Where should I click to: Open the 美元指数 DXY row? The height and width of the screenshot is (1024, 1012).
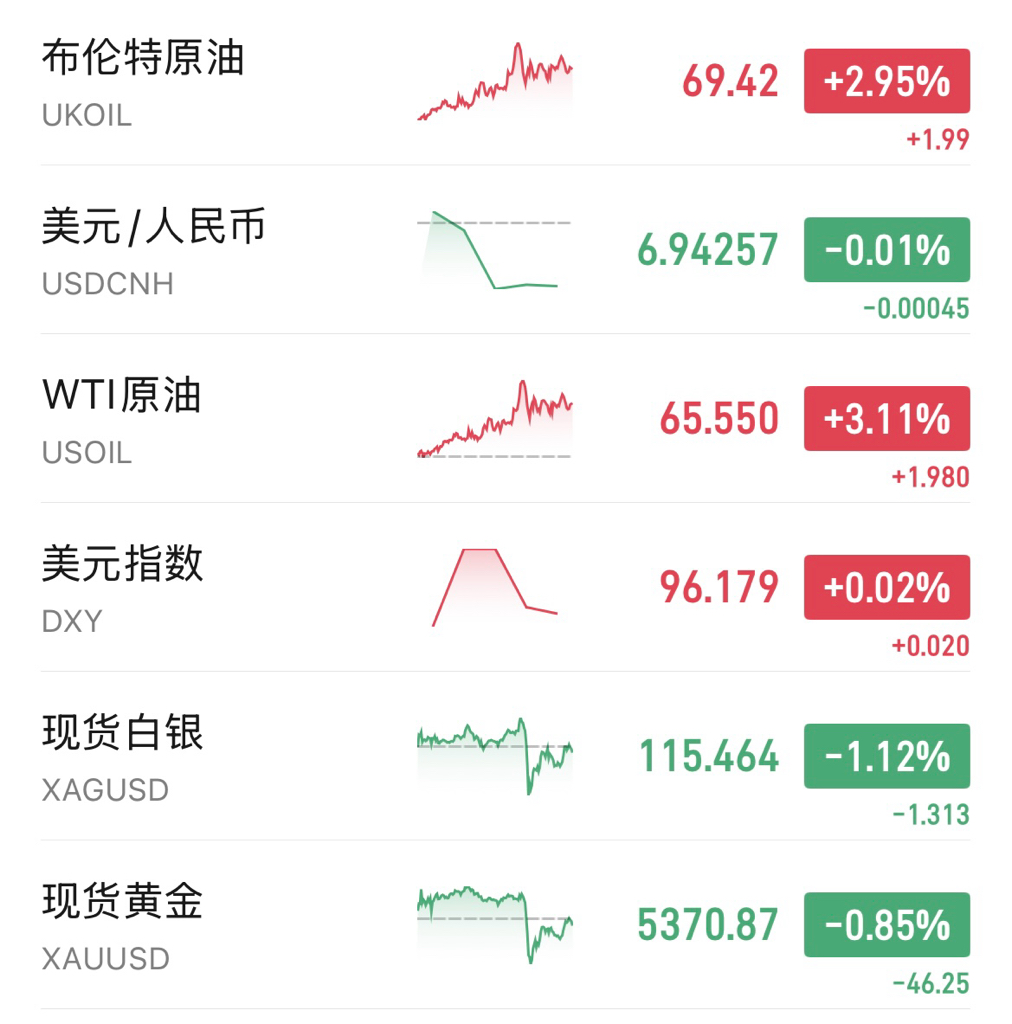pos(506,586)
